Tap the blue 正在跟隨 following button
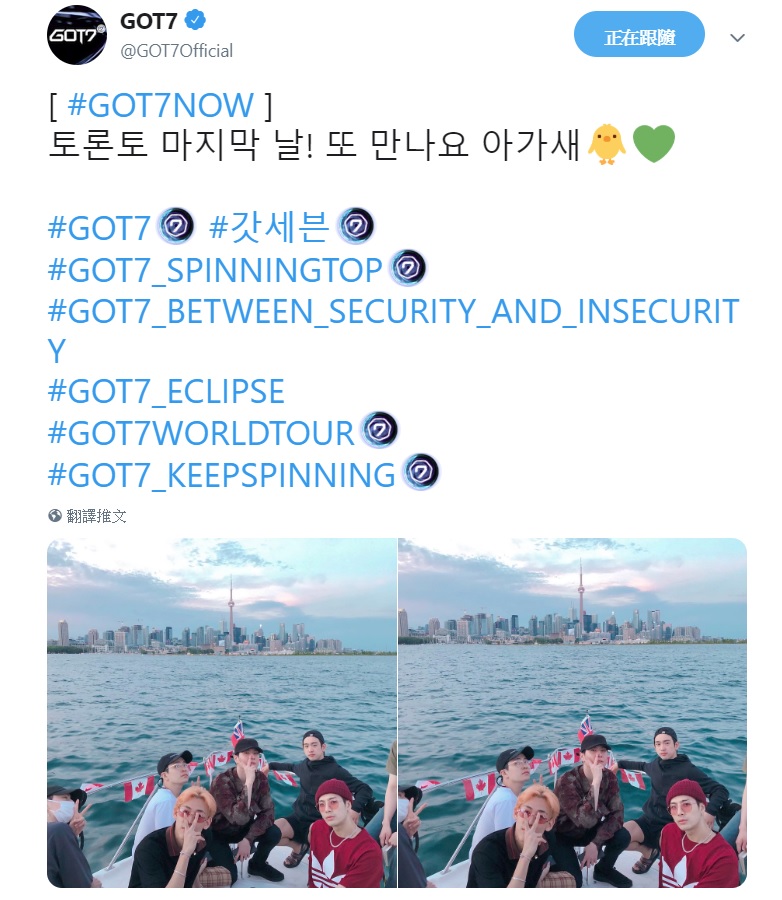This screenshot has width=782, height=900. coord(639,37)
